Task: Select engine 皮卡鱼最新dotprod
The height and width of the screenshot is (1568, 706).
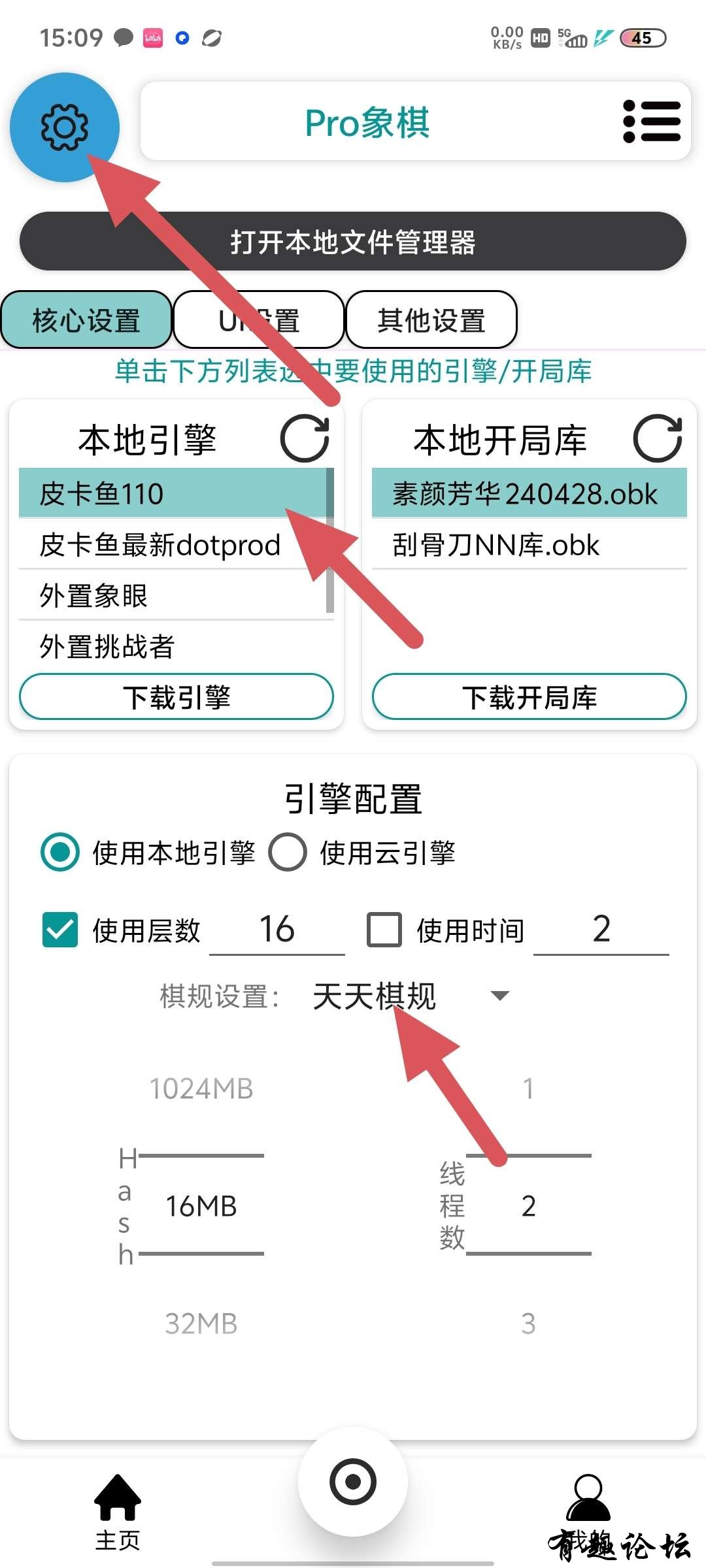Action: click(x=160, y=545)
